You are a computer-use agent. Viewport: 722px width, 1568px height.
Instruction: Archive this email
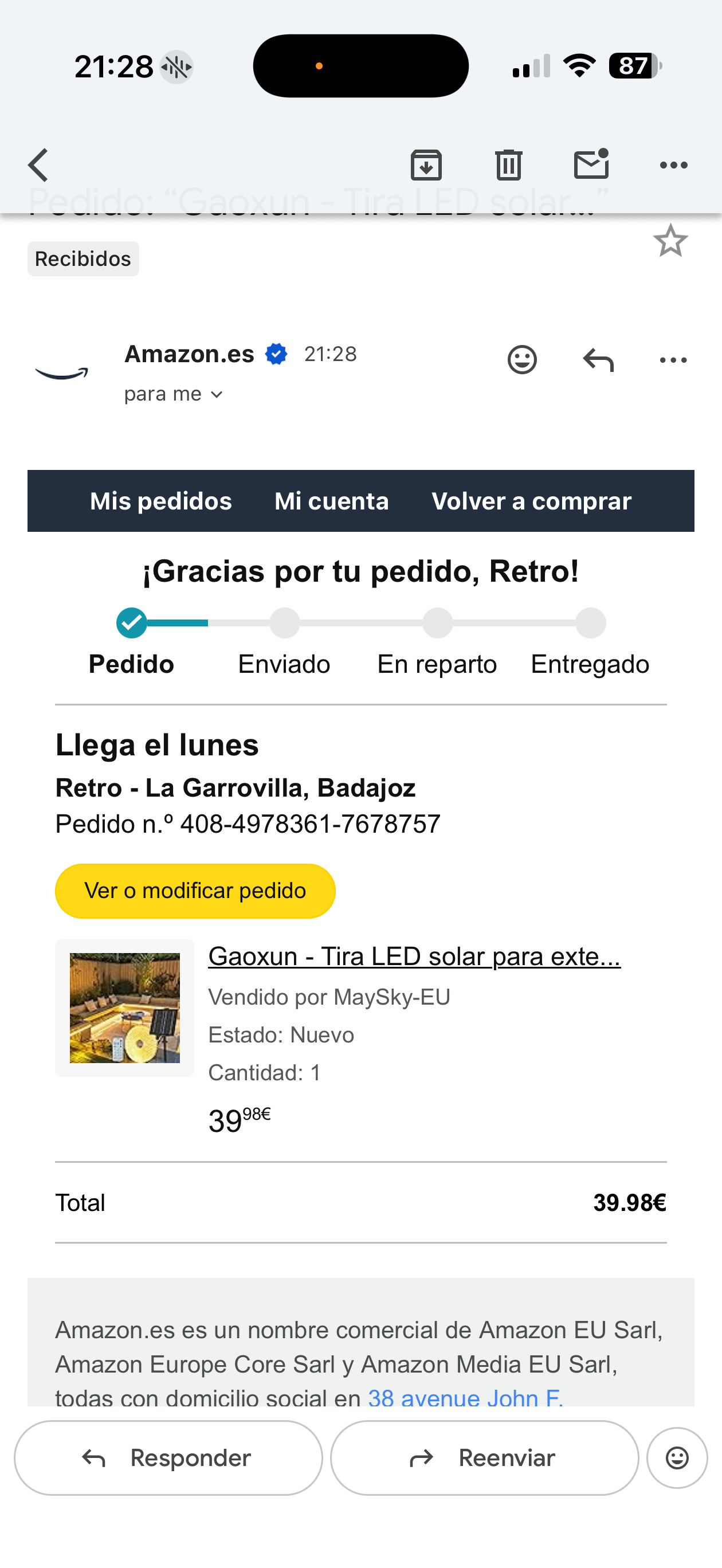[426, 165]
